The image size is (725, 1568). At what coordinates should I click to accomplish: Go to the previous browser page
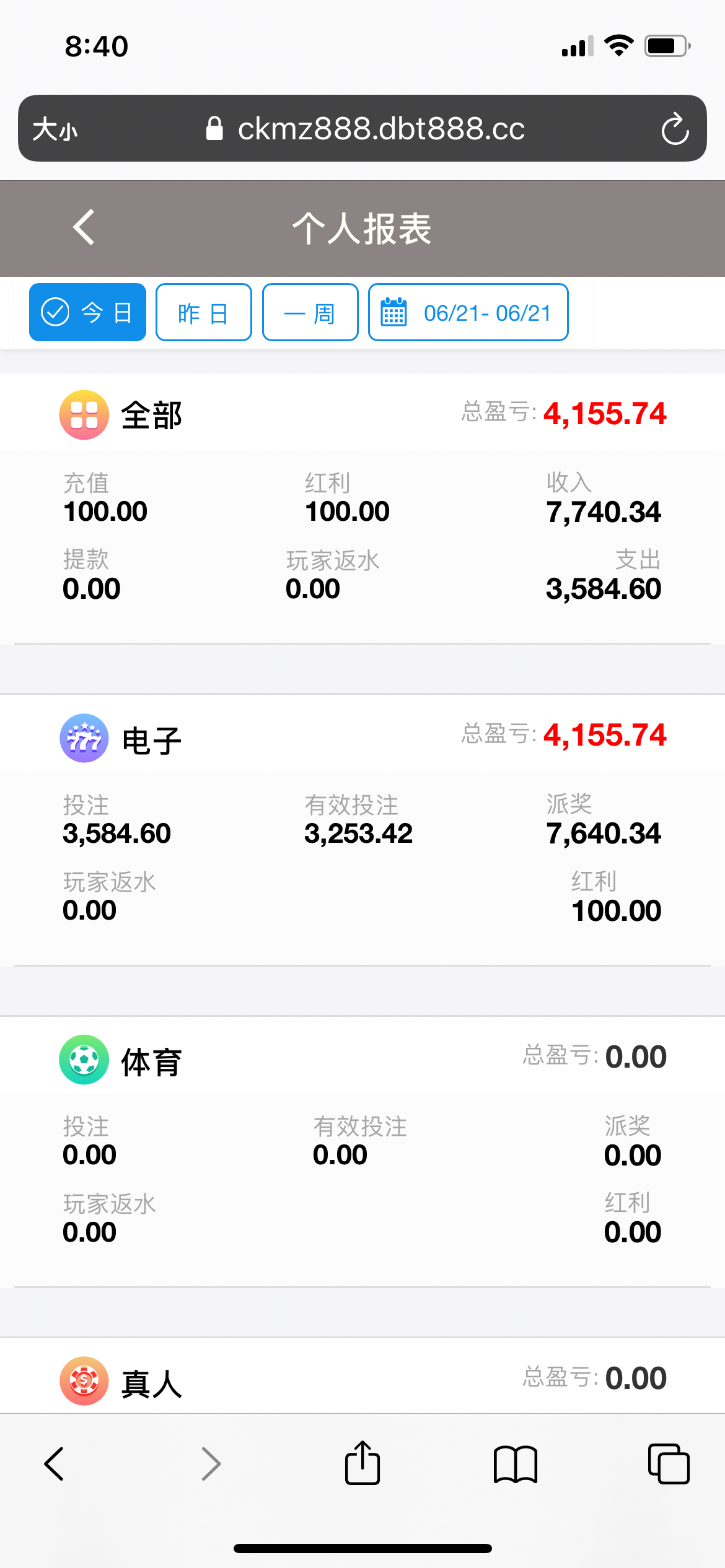(55, 1464)
